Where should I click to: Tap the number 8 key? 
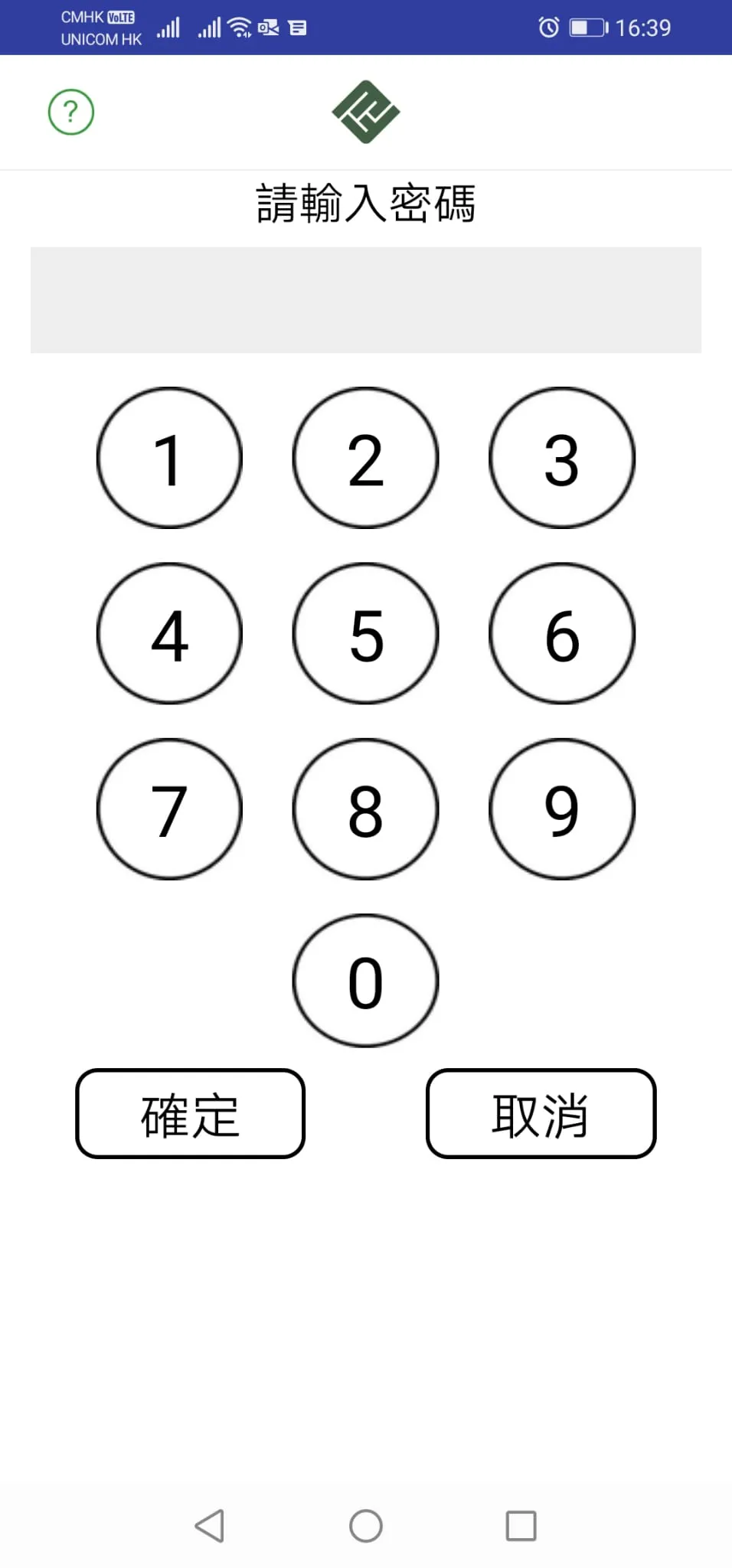tap(365, 809)
